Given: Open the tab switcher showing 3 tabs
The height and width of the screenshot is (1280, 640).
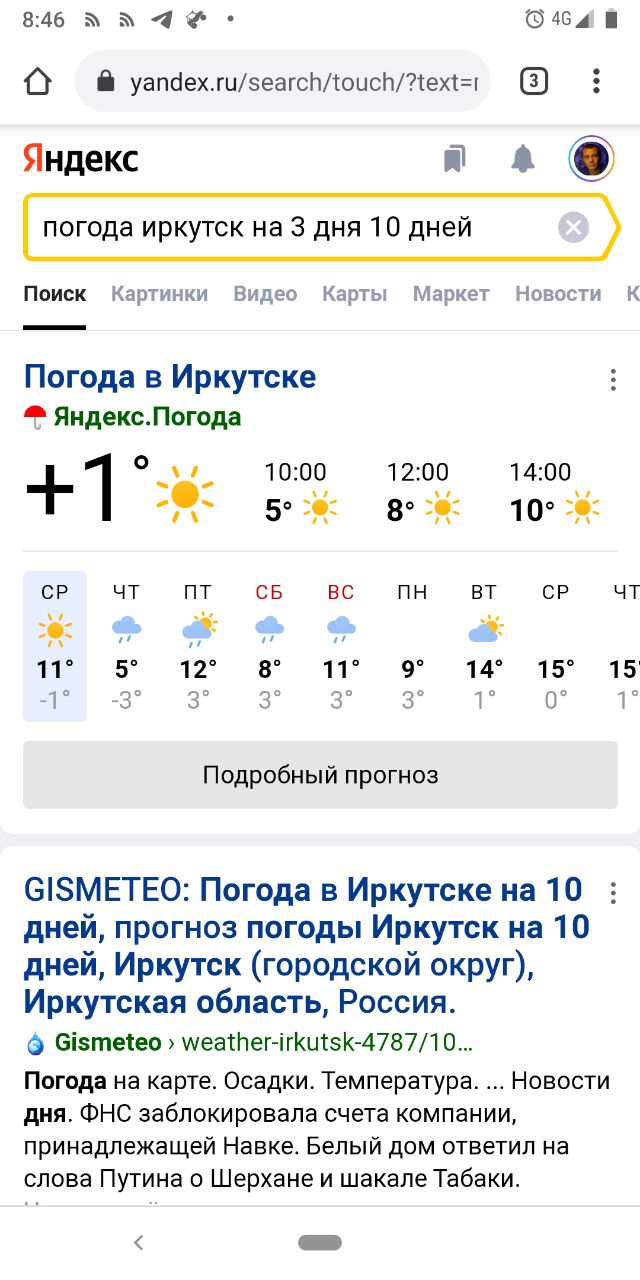Looking at the screenshot, I should pyautogui.click(x=534, y=81).
